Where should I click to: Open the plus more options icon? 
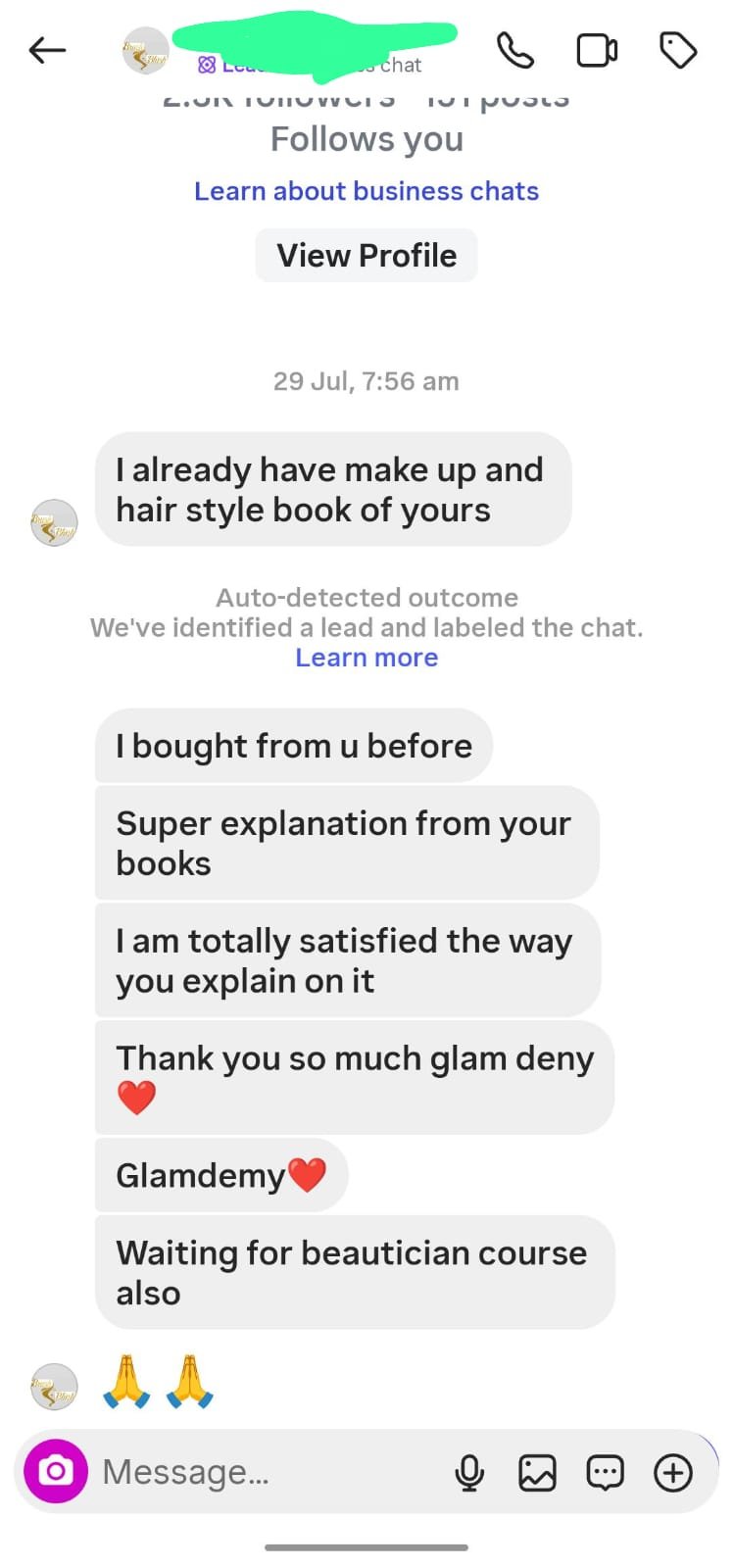tap(673, 1472)
